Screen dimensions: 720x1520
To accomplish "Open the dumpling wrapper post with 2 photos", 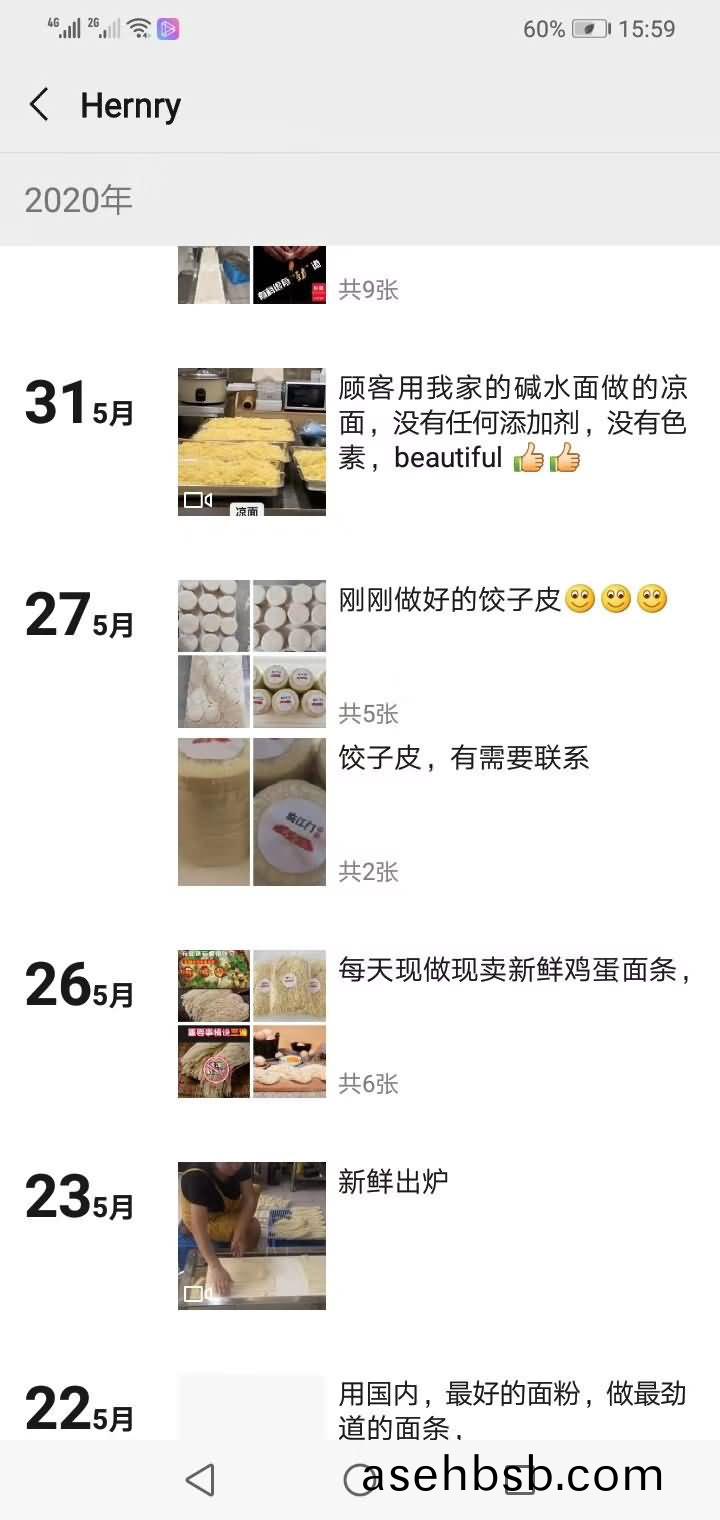I will point(252,812).
